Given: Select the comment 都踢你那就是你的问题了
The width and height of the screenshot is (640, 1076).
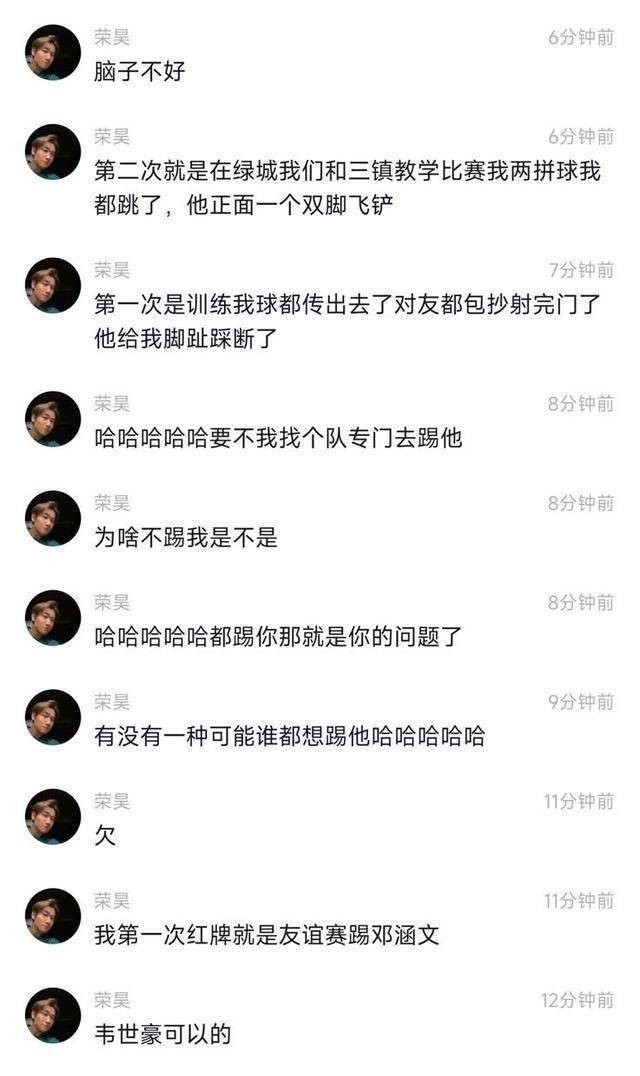Looking at the screenshot, I should click(x=277, y=636).
